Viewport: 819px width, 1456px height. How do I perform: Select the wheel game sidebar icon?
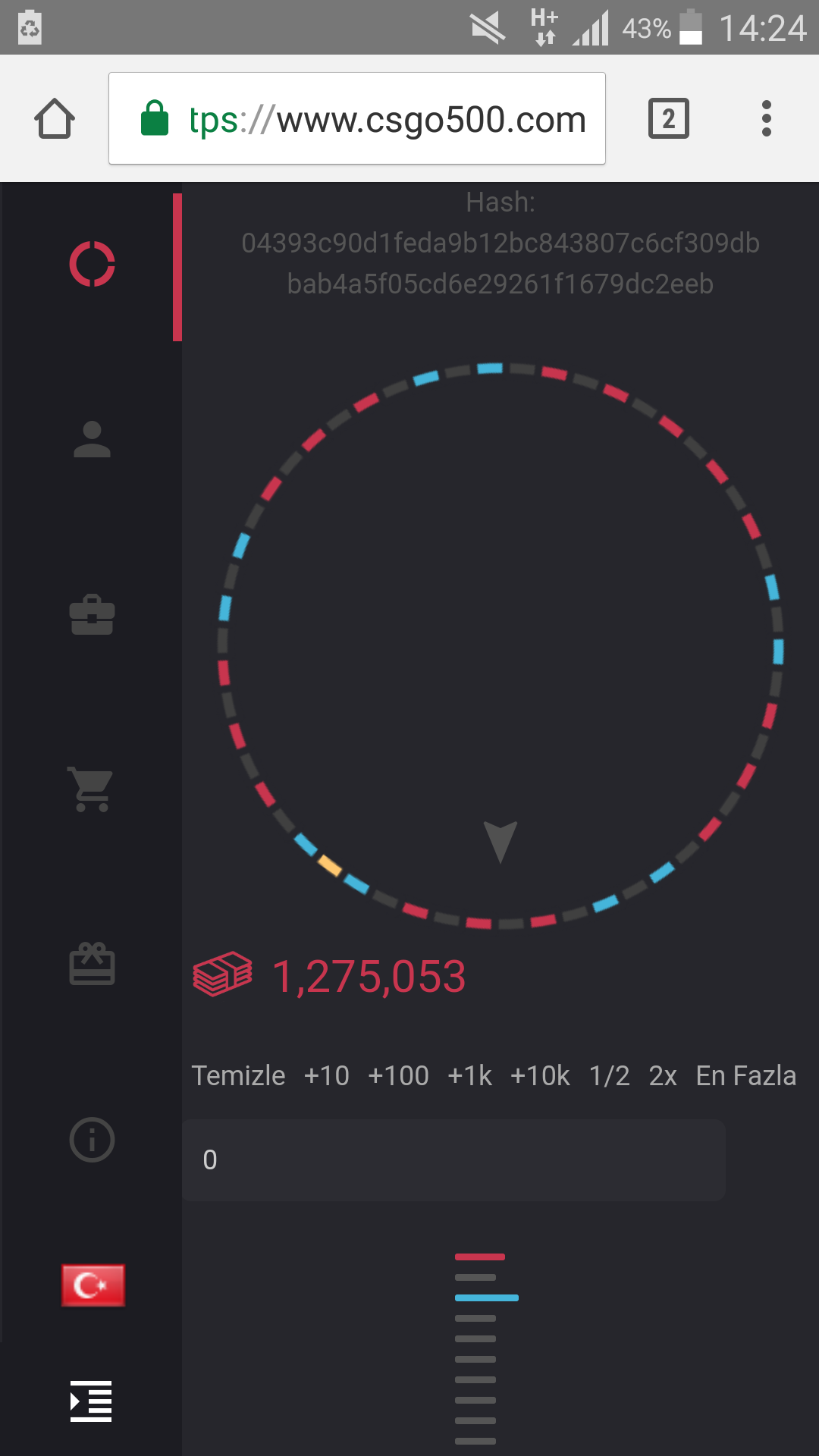[93, 265]
